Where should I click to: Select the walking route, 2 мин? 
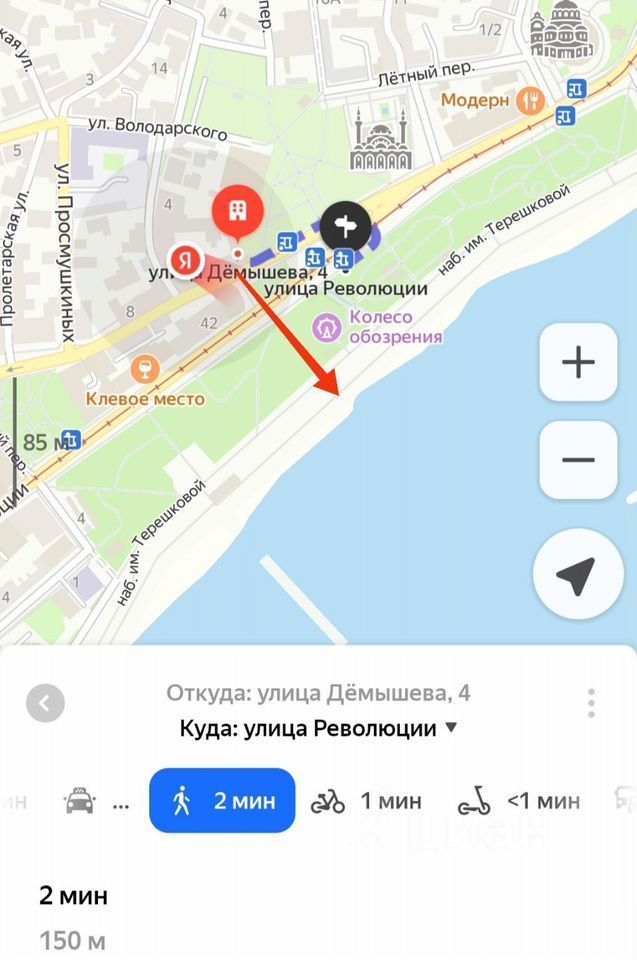pos(222,801)
